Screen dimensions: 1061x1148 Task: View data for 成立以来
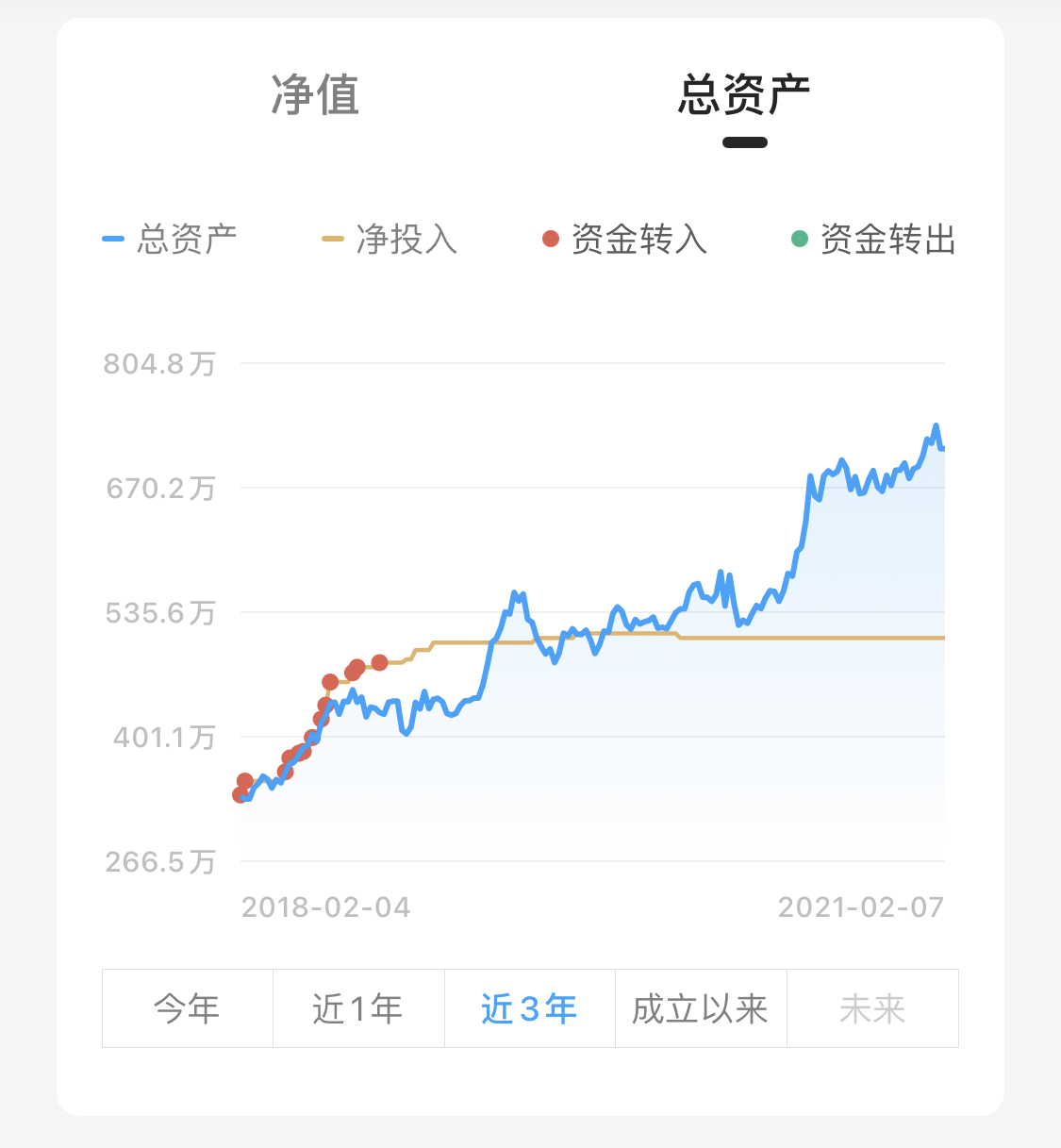pos(701,1008)
